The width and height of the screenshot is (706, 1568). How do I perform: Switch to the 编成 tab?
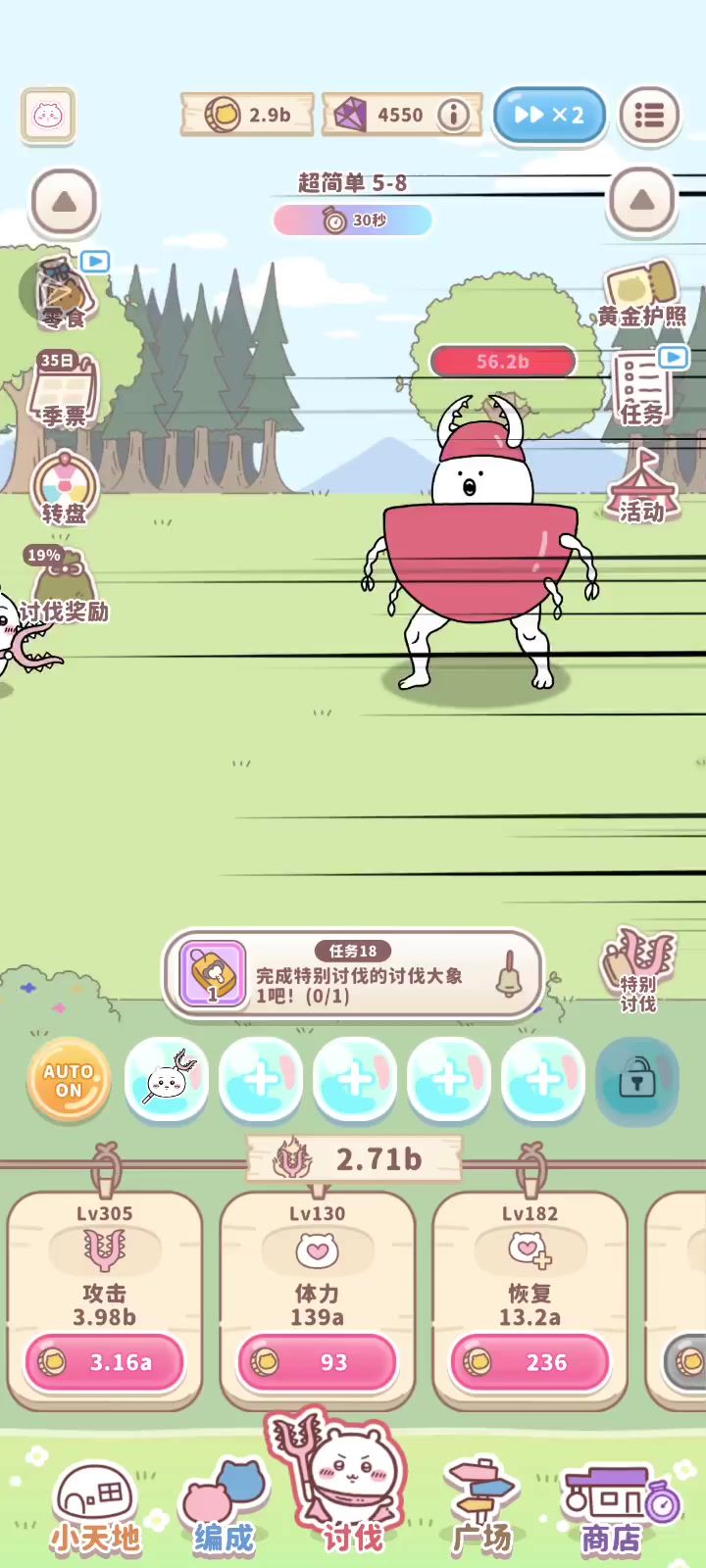tap(224, 1507)
